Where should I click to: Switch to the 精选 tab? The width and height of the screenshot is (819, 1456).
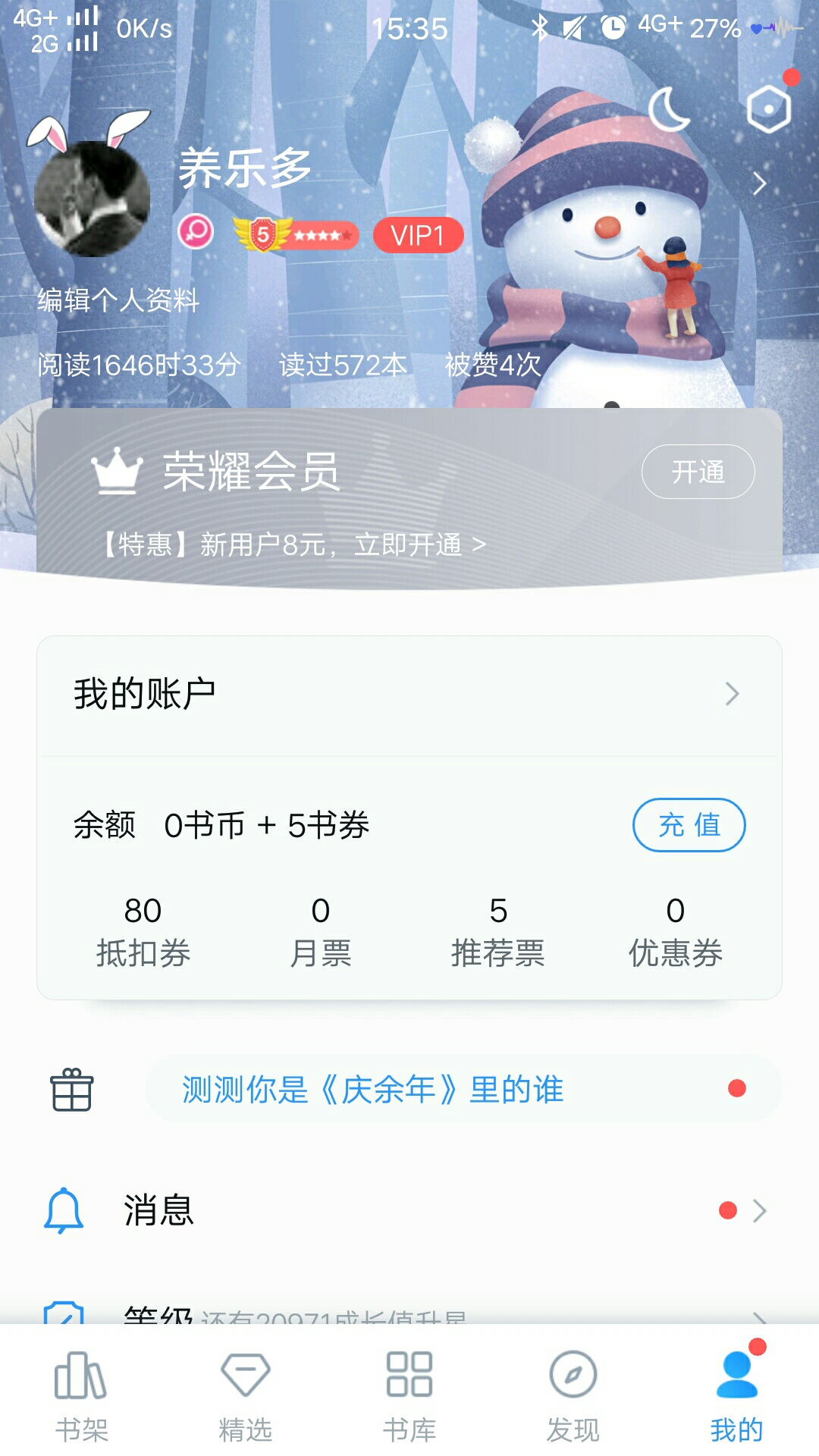(246, 1397)
